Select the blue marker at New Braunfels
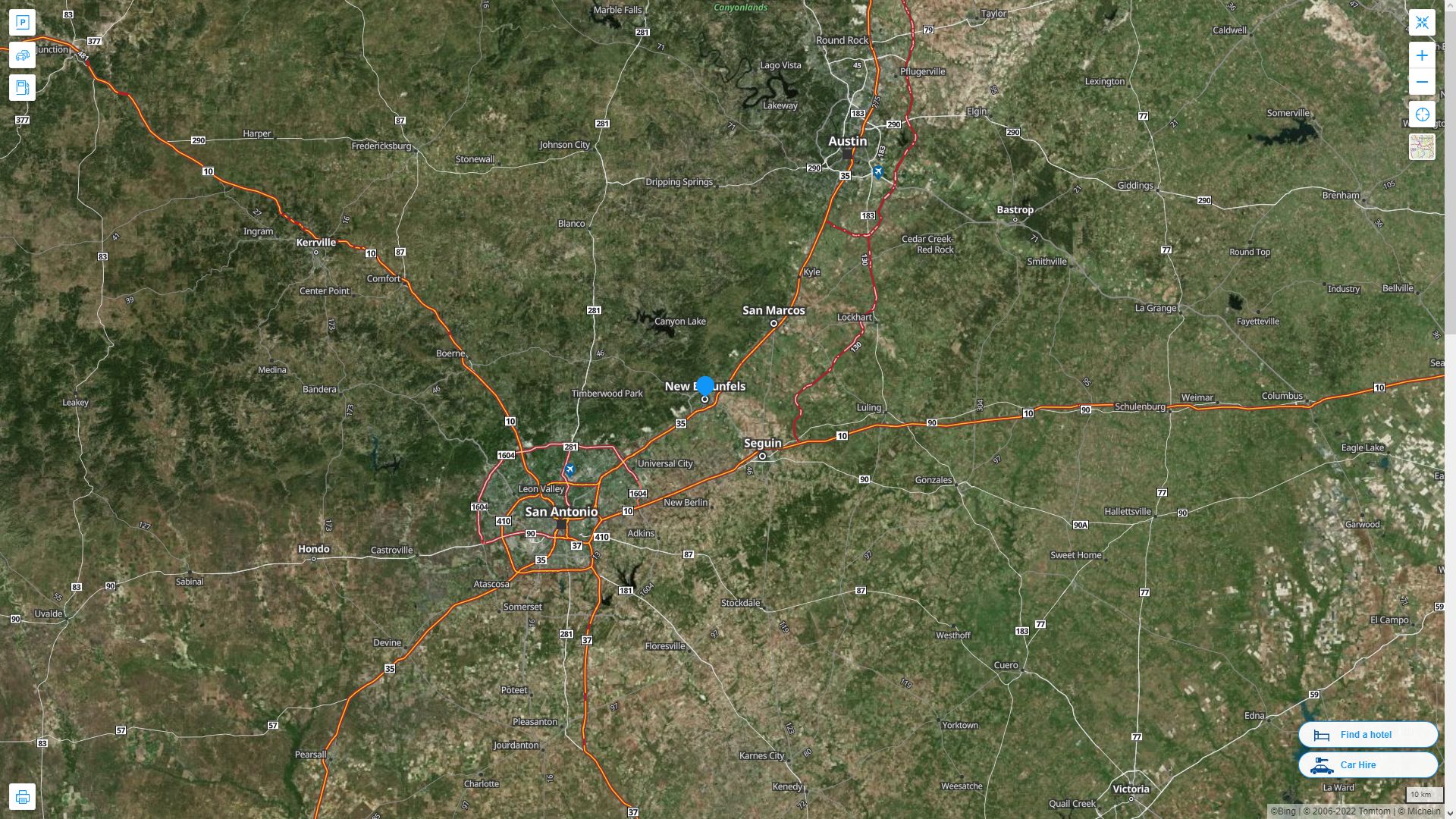The image size is (1456, 819). 705,386
